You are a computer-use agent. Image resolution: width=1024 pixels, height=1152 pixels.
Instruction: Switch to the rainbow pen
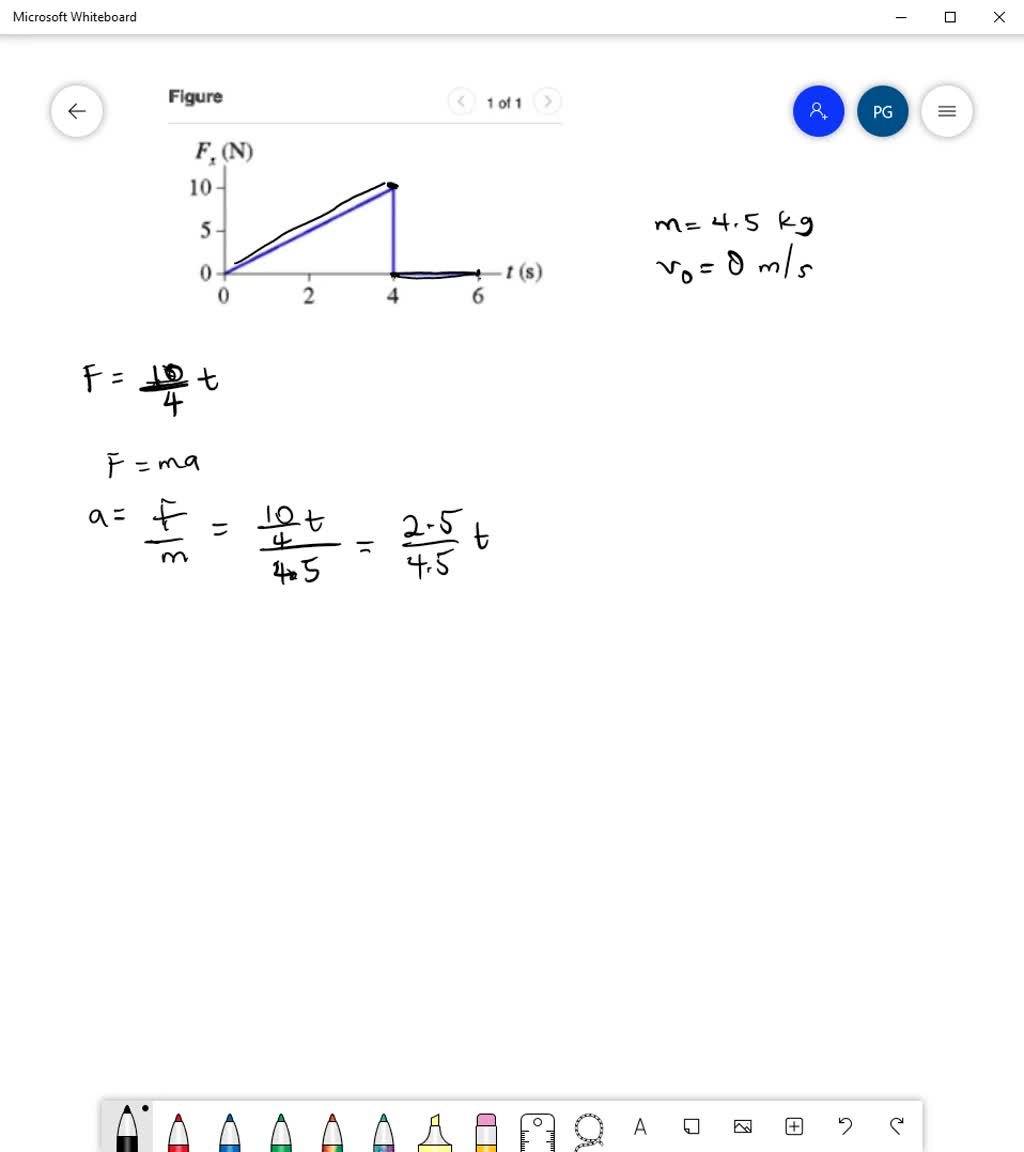(333, 1129)
